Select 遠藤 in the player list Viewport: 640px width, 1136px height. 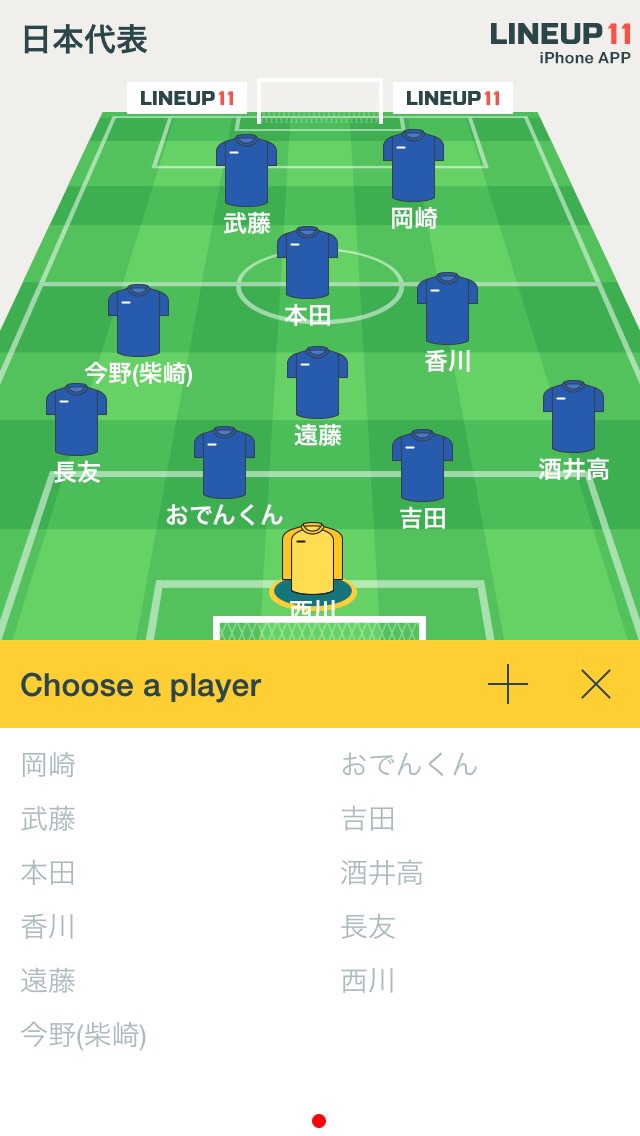tap(48, 981)
